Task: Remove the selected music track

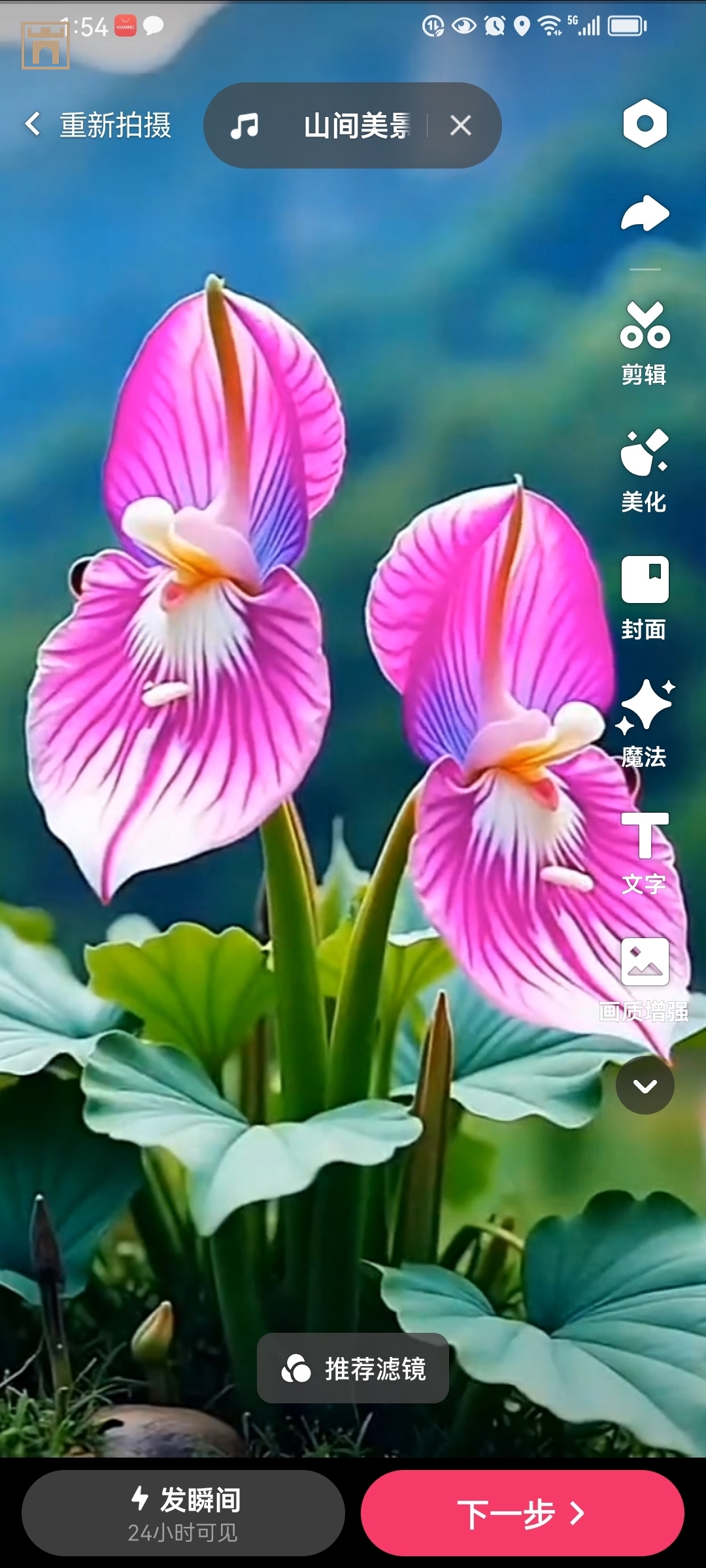Action: [x=461, y=125]
